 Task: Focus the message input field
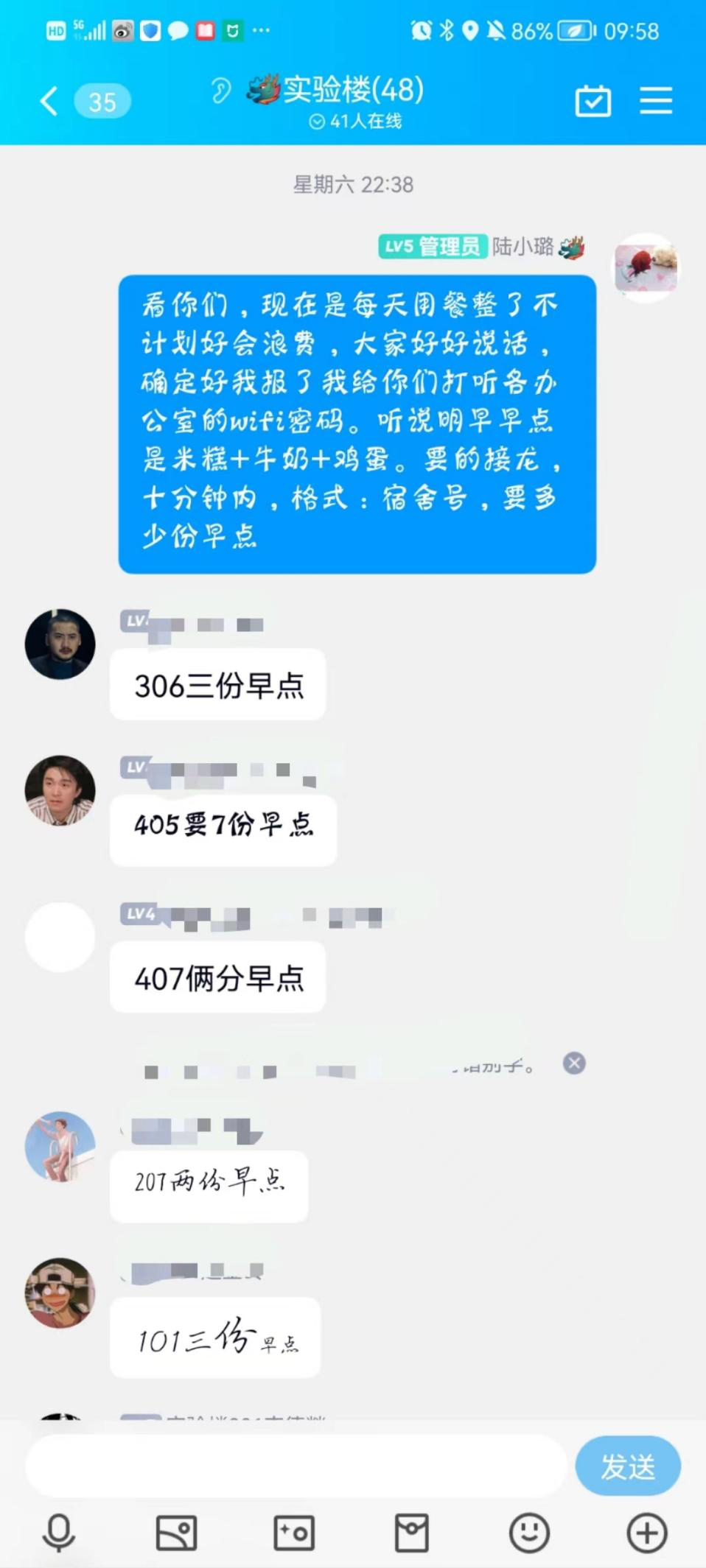pyautogui.click(x=296, y=1466)
